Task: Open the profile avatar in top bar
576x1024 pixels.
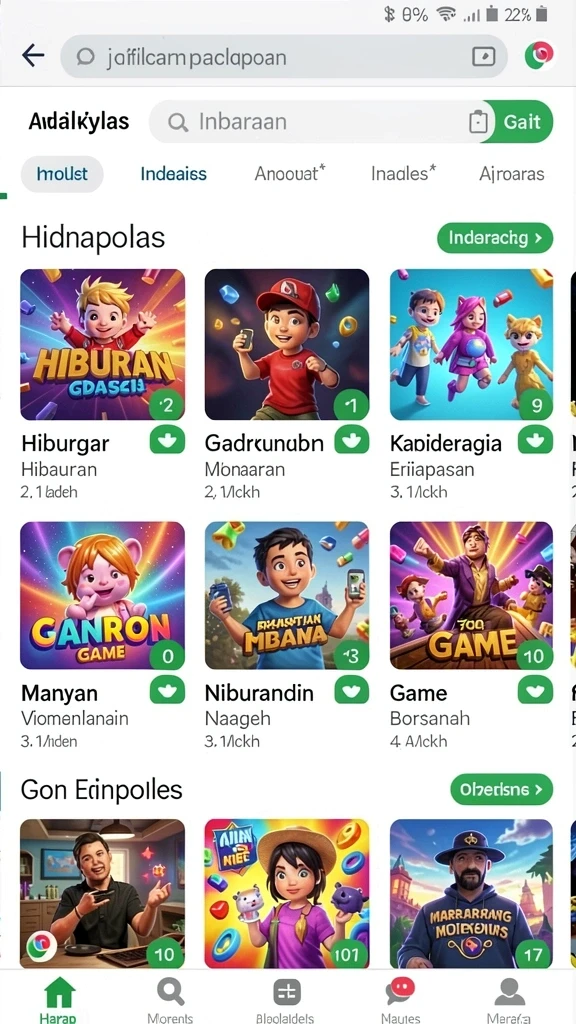Action: 539,56
